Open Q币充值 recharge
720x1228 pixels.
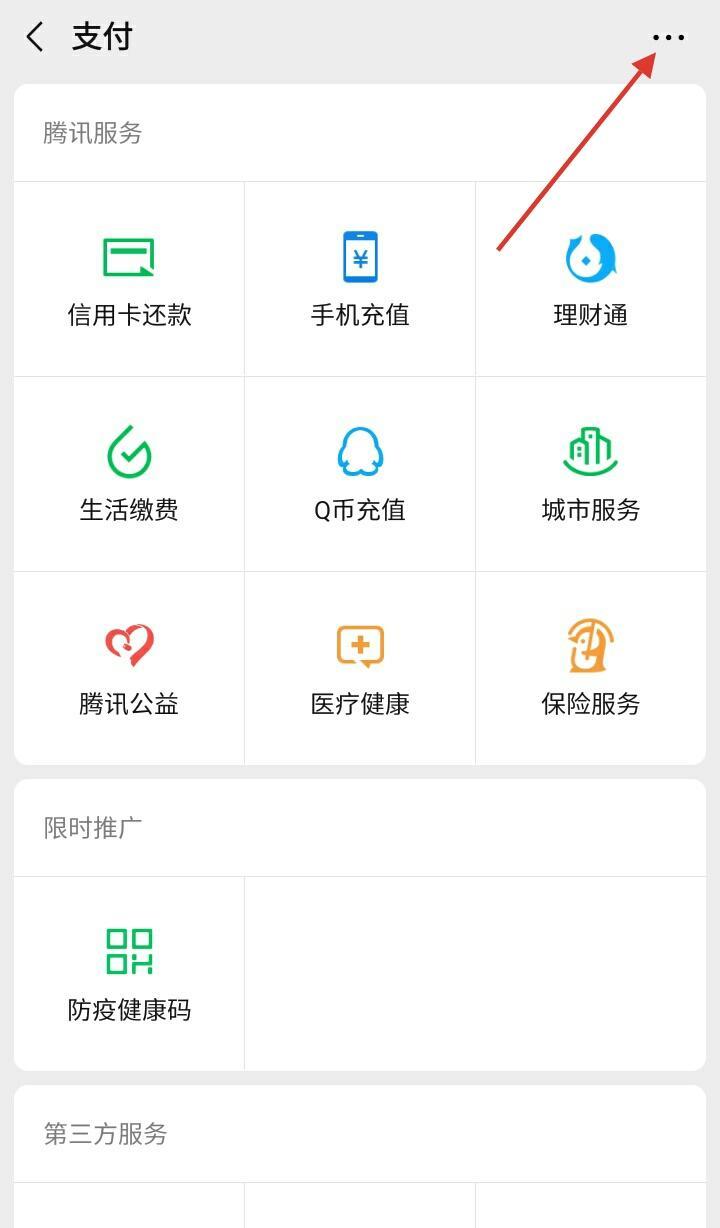[360, 475]
